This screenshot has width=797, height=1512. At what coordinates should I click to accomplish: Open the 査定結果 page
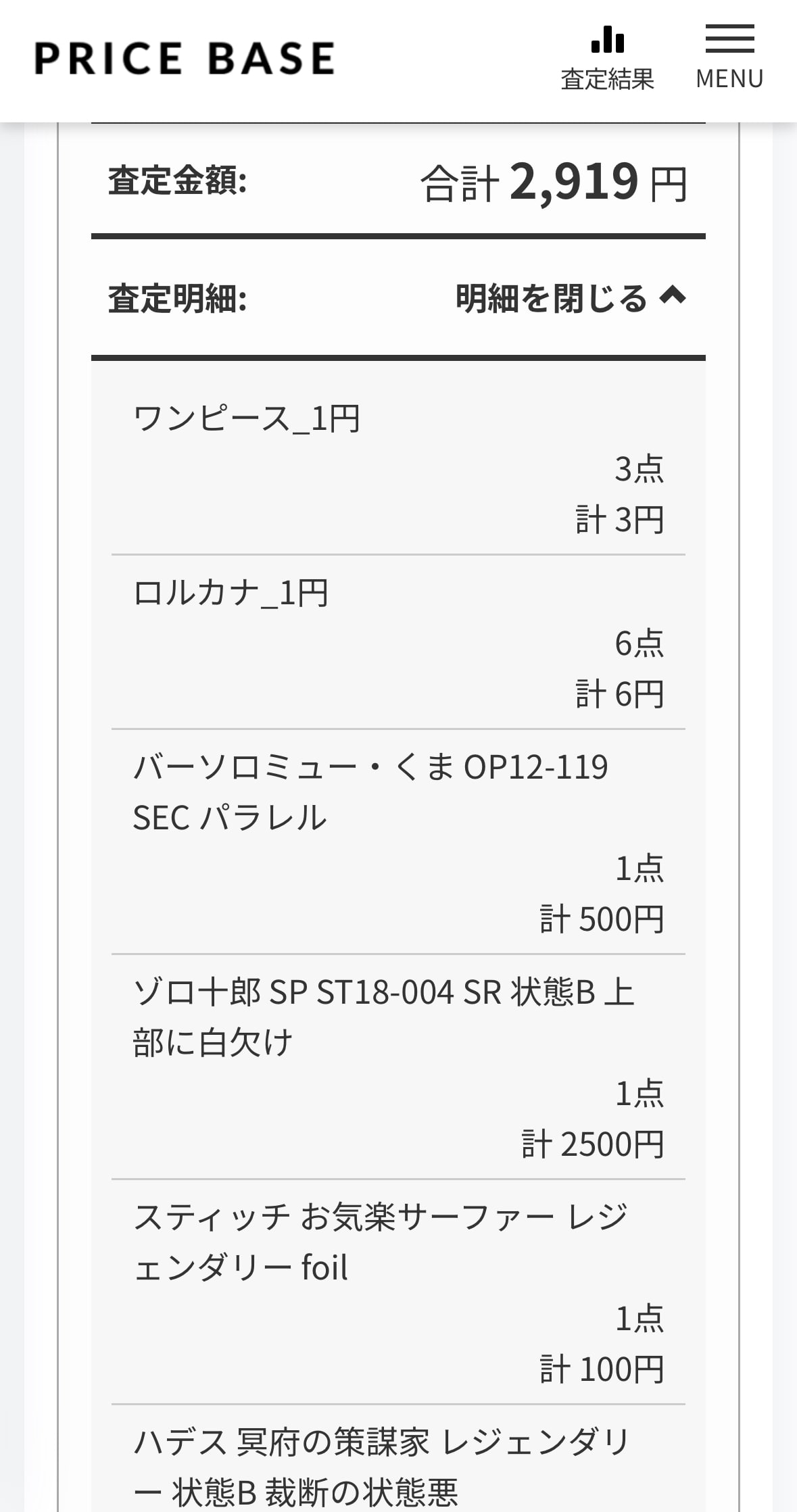(x=607, y=58)
